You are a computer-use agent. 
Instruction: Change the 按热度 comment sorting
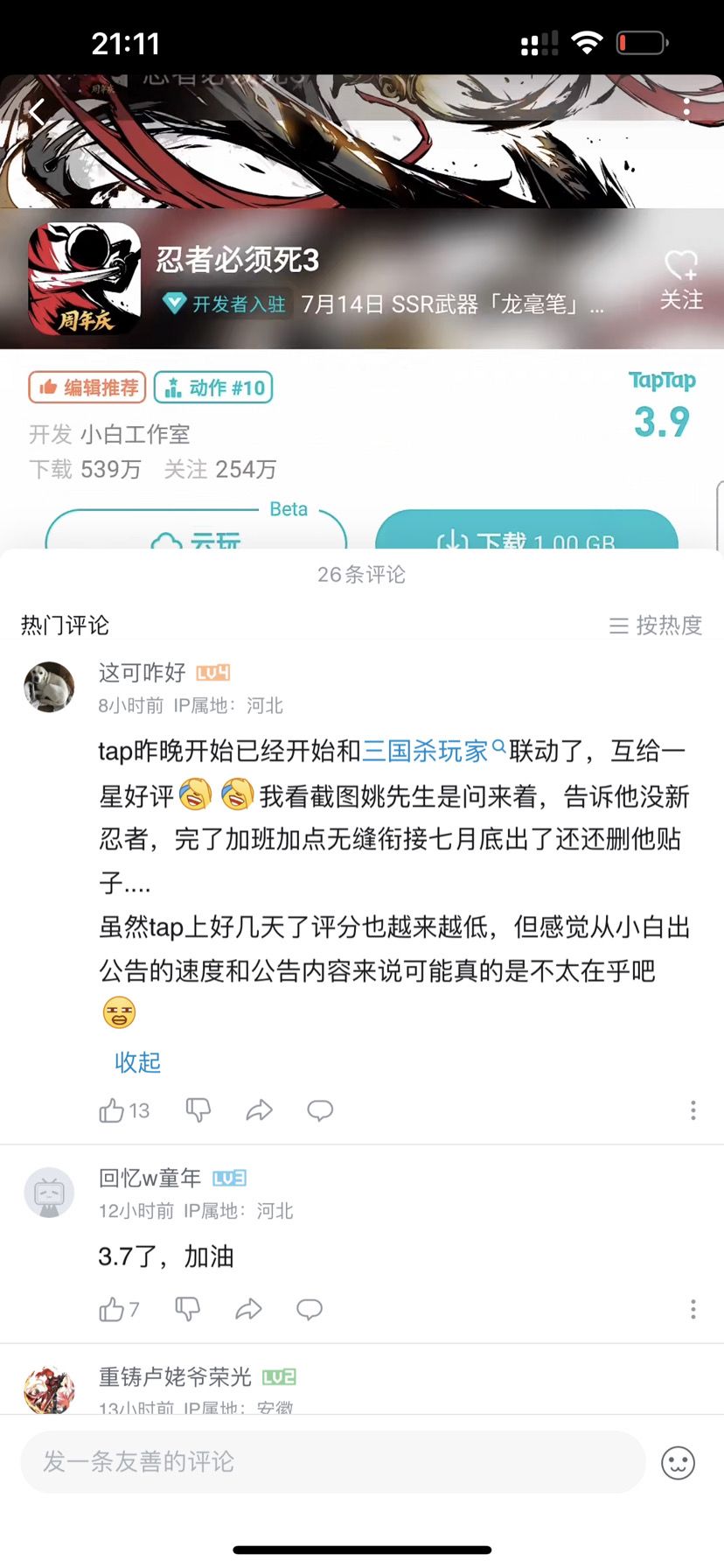(x=656, y=626)
